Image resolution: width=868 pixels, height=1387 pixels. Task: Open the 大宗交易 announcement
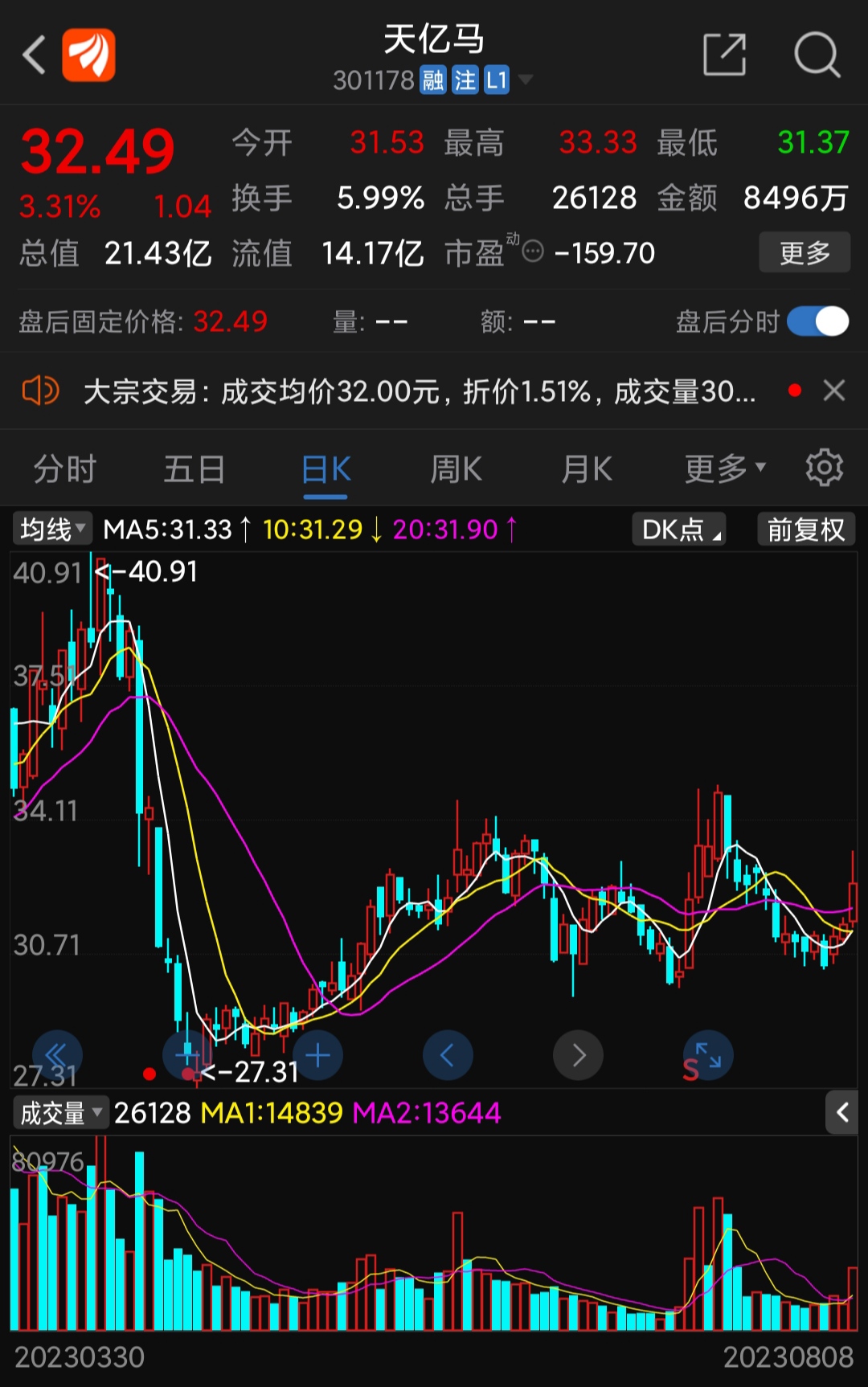click(x=418, y=392)
